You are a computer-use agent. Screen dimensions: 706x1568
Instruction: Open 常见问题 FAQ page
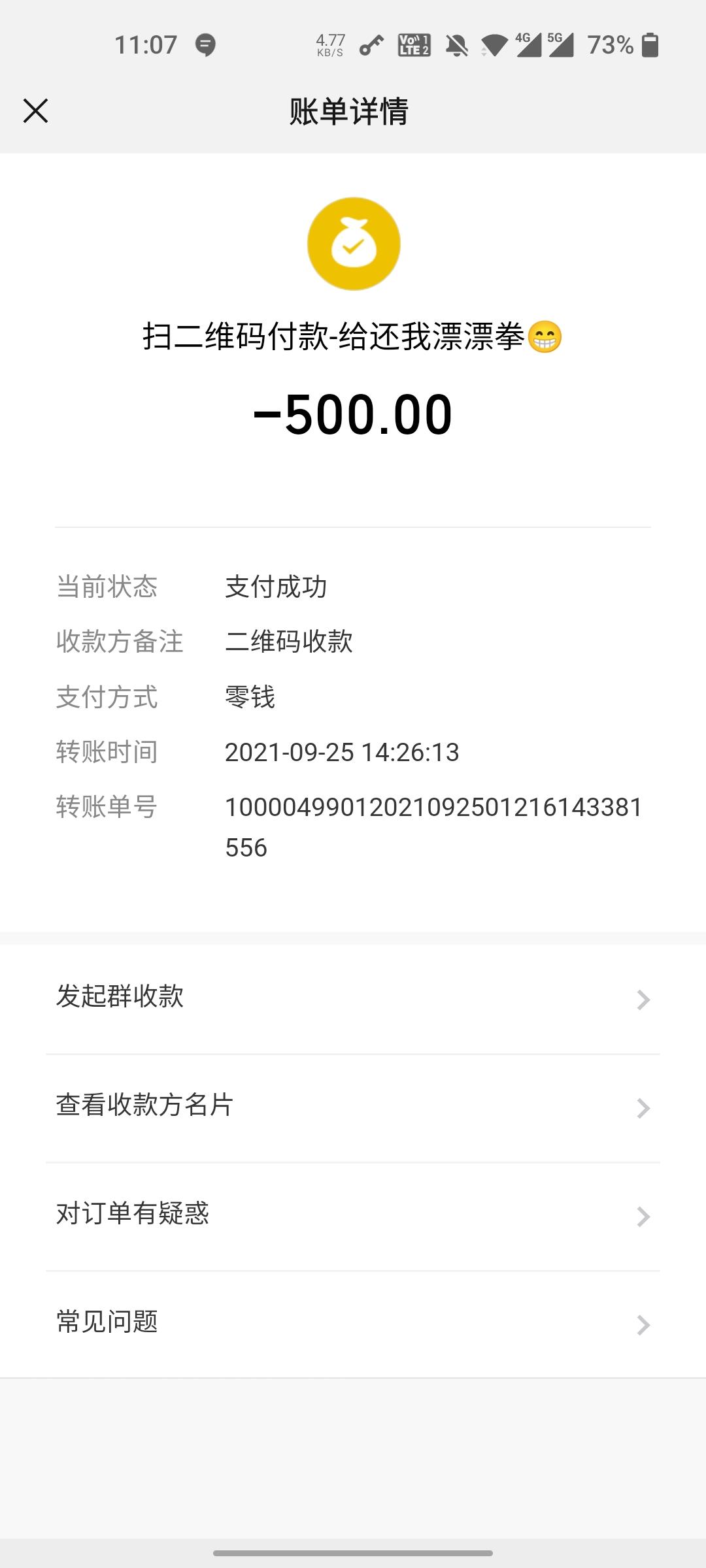coord(353,1323)
